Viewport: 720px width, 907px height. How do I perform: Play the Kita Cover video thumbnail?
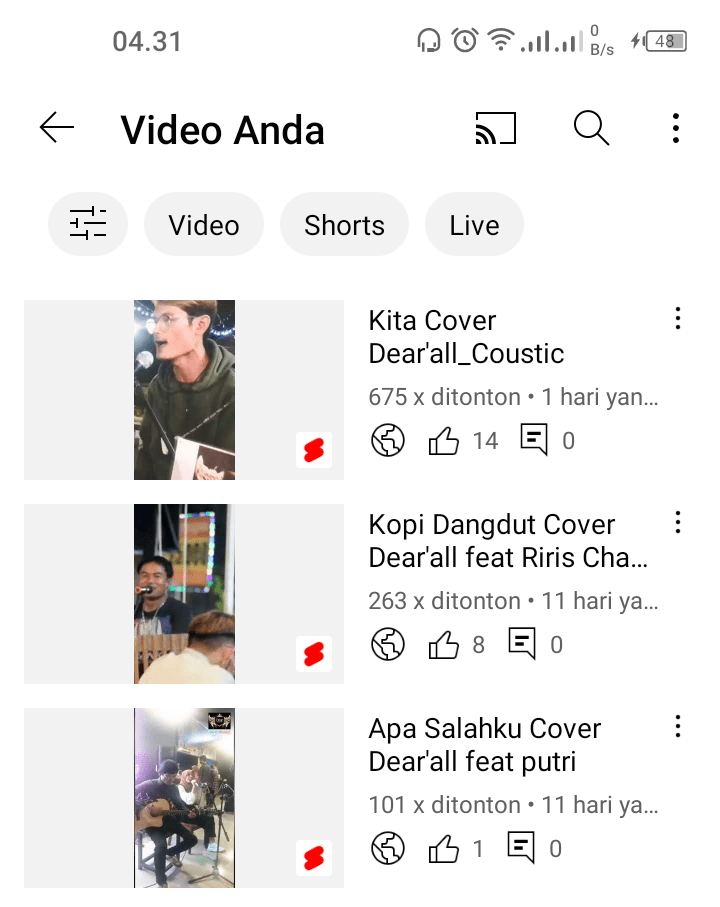(x=184, y=390)
